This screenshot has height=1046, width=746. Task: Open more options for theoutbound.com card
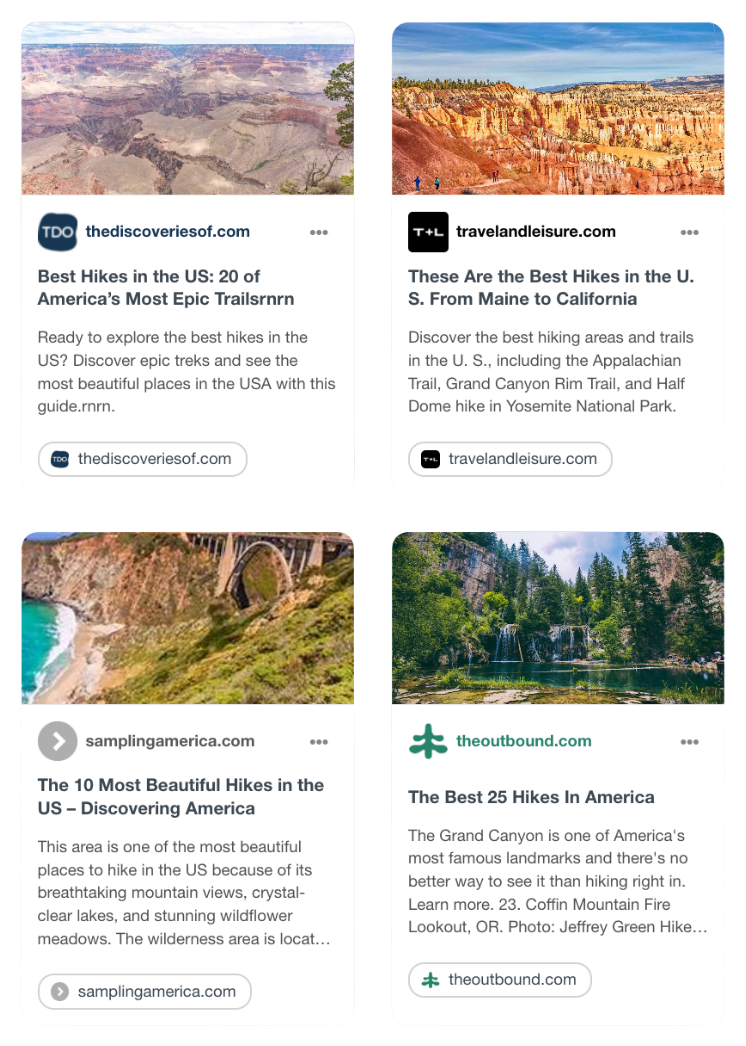(689, 742)
